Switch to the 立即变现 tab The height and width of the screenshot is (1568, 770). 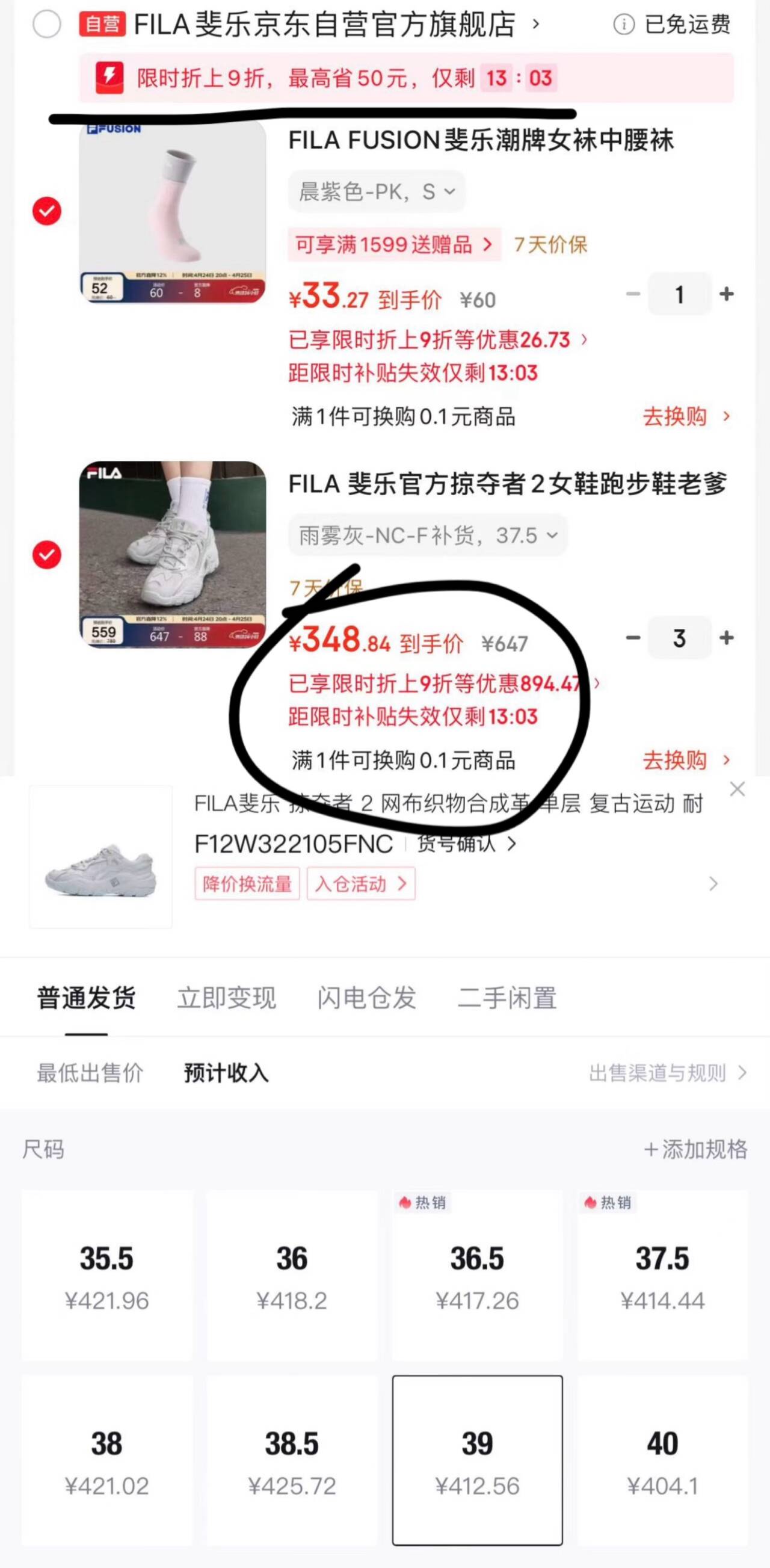226,998
